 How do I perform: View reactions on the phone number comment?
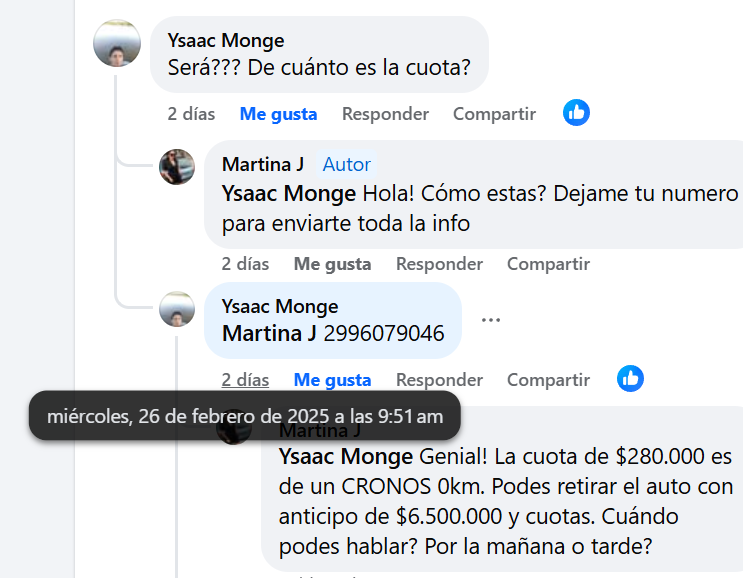pyautogui.click(x=630, y=378)
